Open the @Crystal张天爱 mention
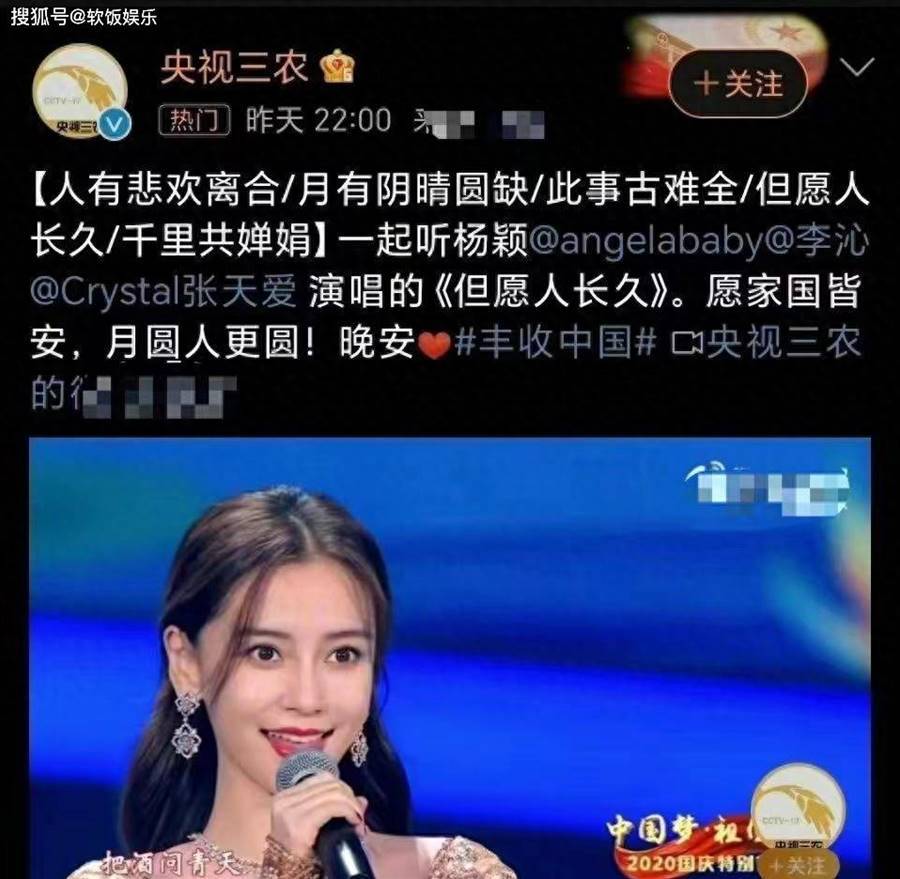 point(166,292)
